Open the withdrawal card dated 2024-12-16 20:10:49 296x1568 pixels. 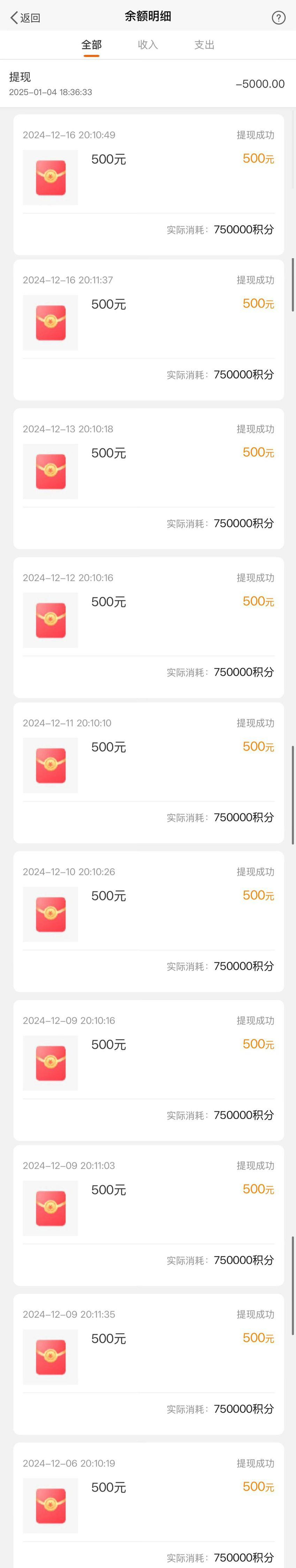pos(148,184)
